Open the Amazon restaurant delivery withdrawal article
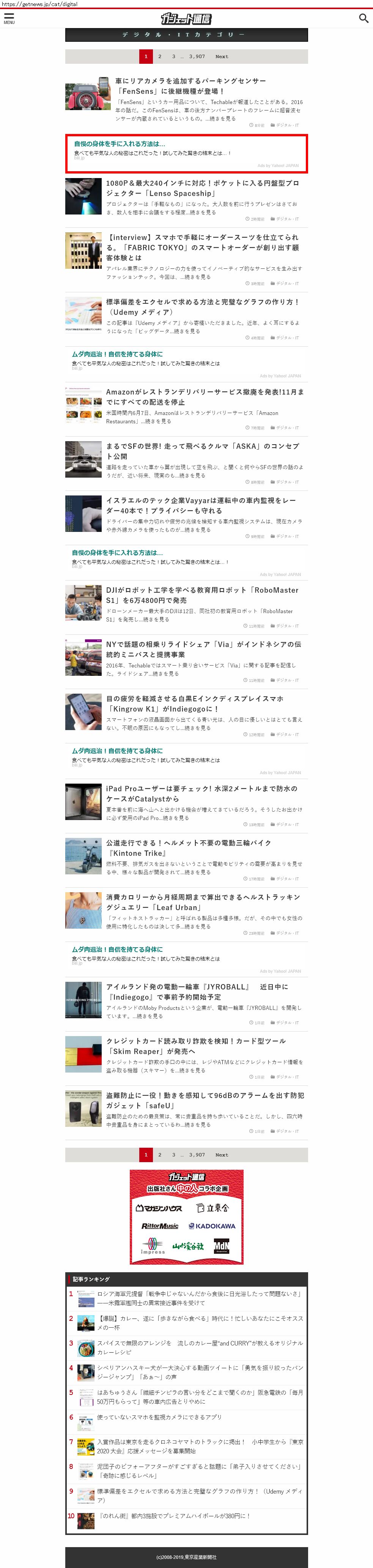The height and width of the screenshot is (1568, 373). tap(205, 397)
